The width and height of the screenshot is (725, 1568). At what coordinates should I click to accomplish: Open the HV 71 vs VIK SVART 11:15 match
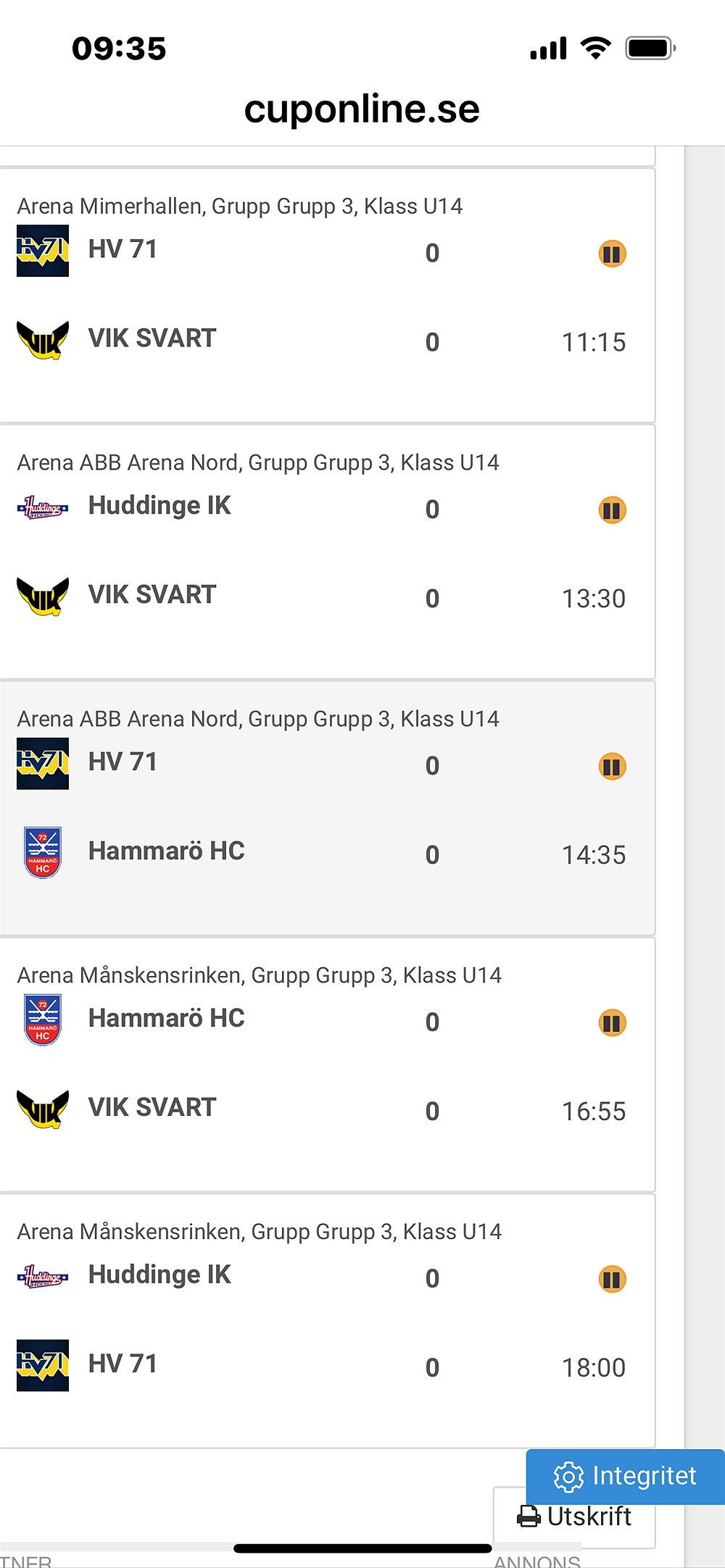tap(326, 296)
